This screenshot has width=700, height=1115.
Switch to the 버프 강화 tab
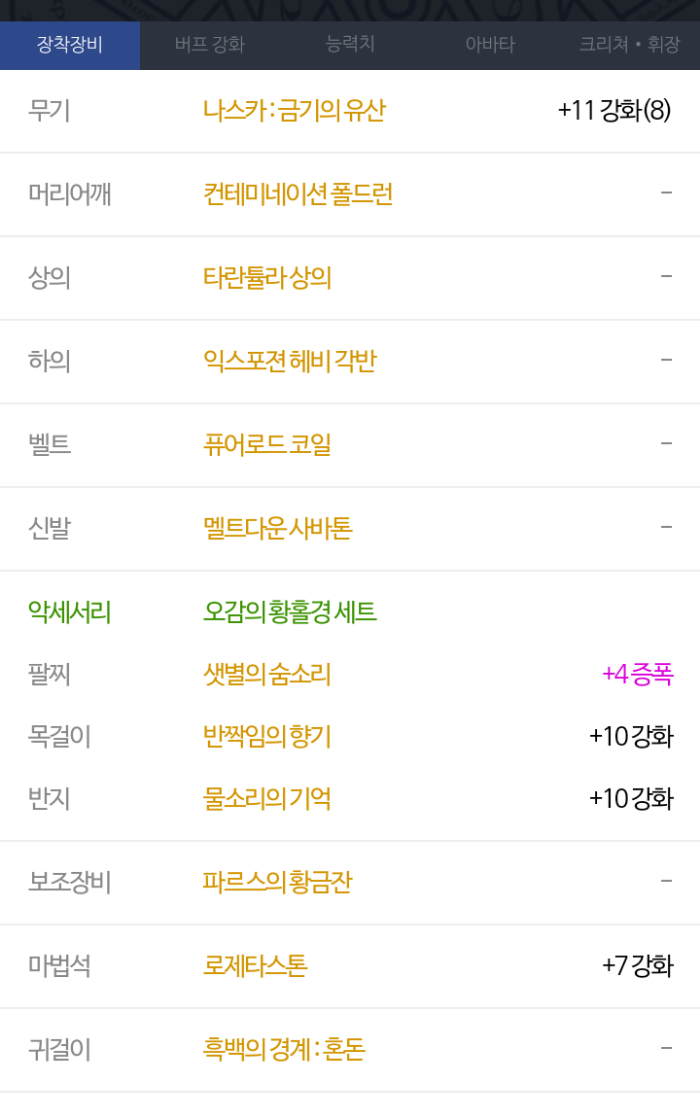pyautogui.click(x=209, y=45)
